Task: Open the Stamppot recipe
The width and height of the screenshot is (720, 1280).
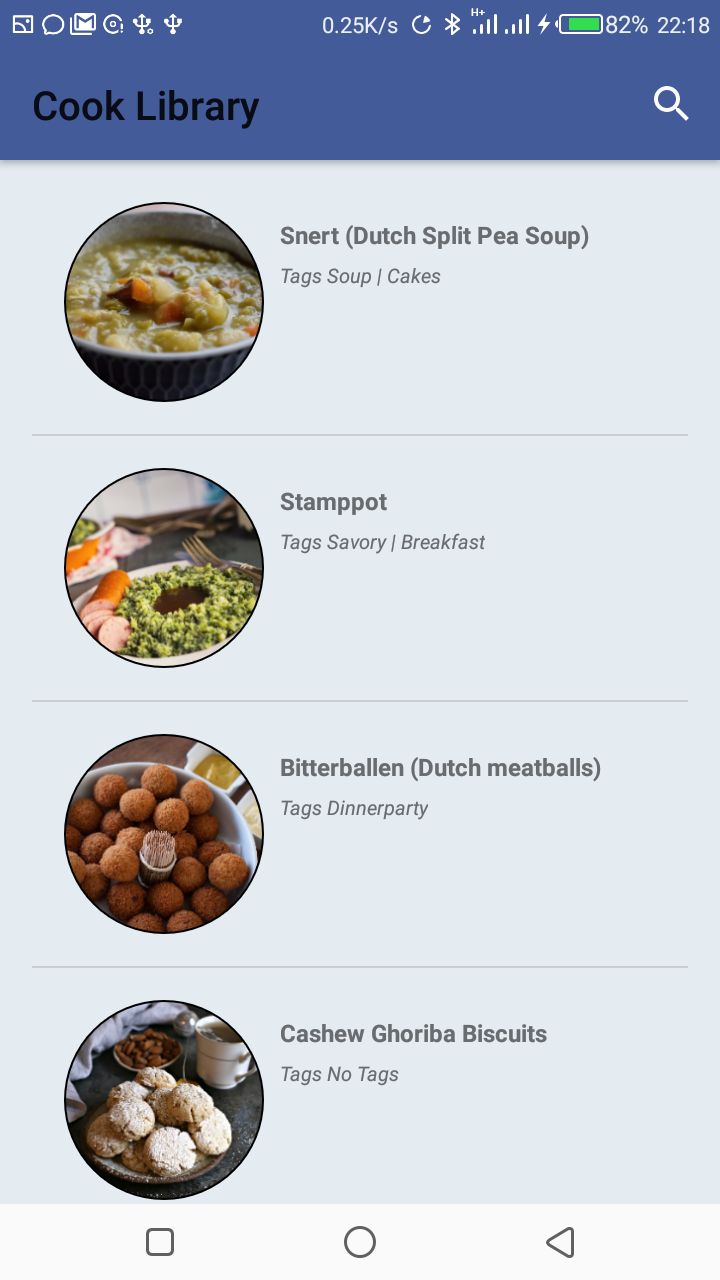Action: tap(360, 568)
